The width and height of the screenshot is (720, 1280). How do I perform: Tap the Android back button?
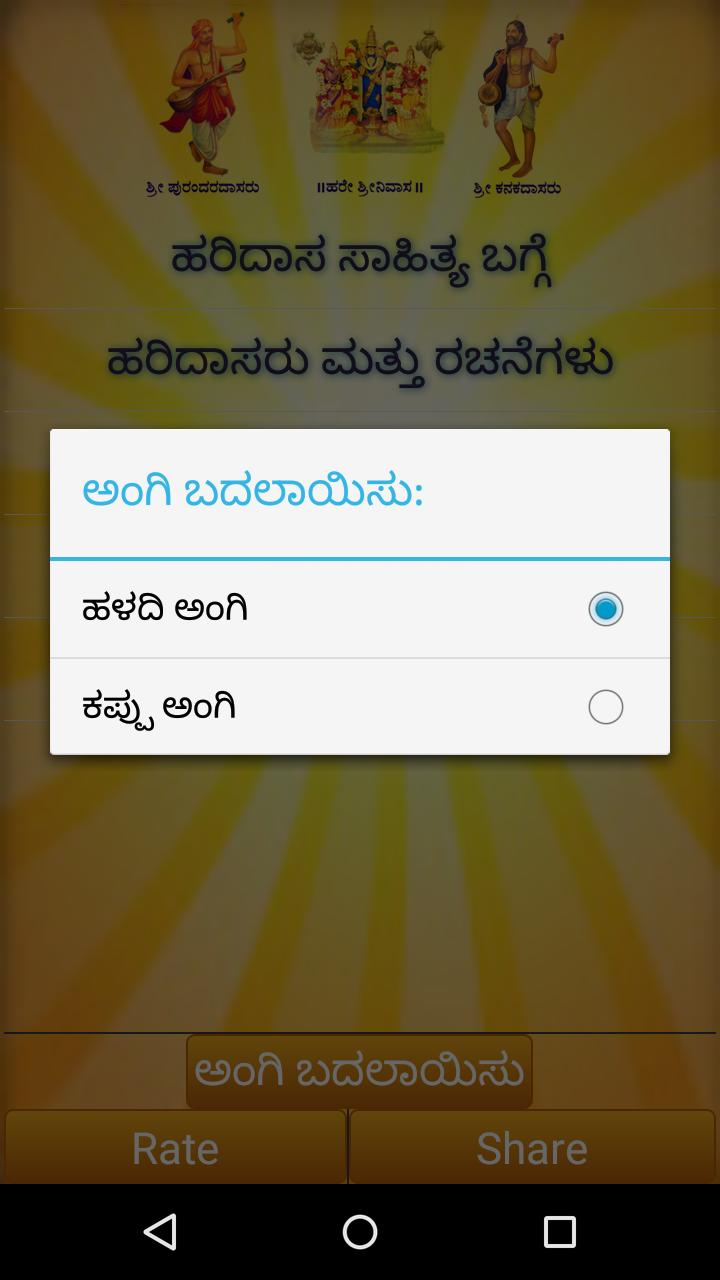(x=160, y=1232)
